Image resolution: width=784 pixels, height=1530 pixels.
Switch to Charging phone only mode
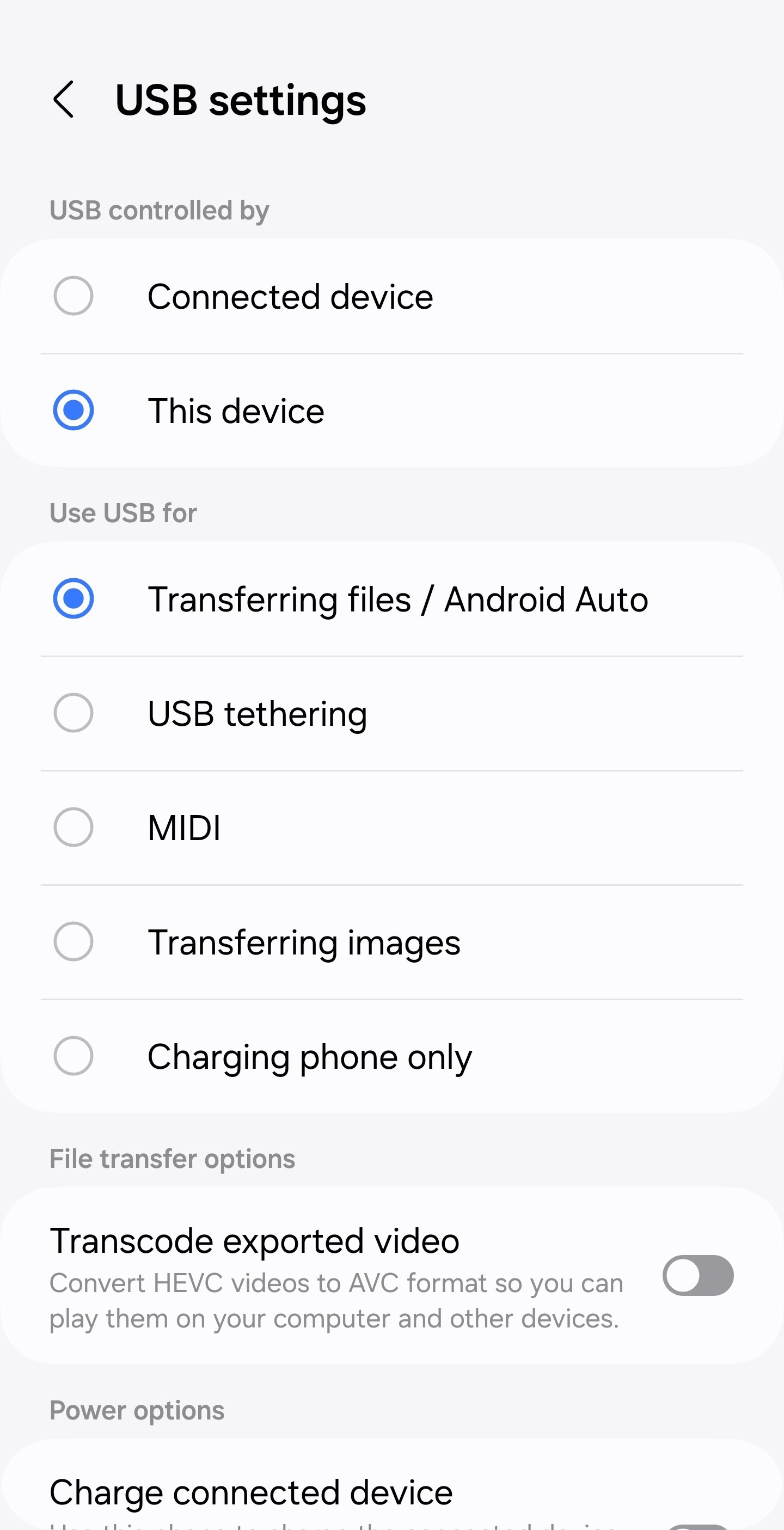point(73,1055)
